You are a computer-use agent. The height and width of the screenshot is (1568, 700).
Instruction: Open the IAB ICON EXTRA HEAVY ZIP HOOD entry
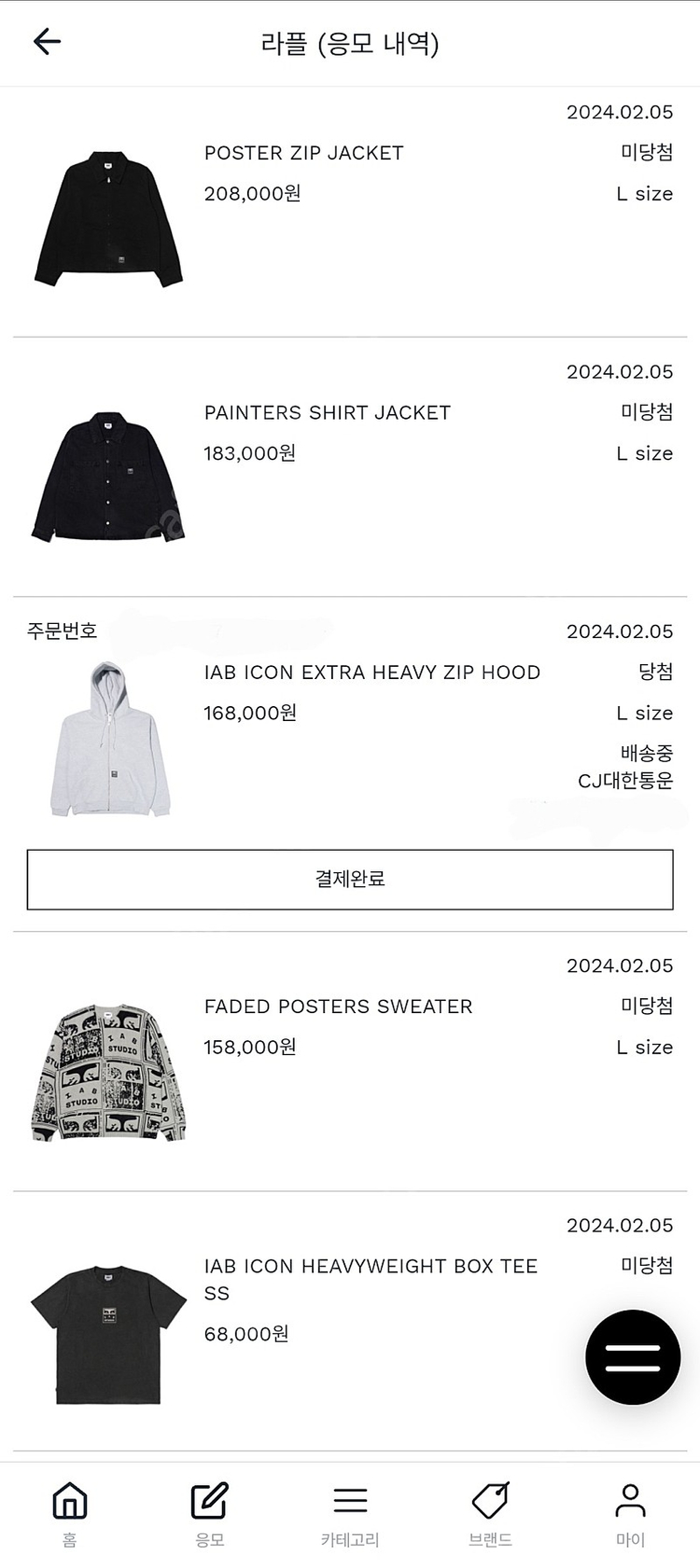(371, 673)
